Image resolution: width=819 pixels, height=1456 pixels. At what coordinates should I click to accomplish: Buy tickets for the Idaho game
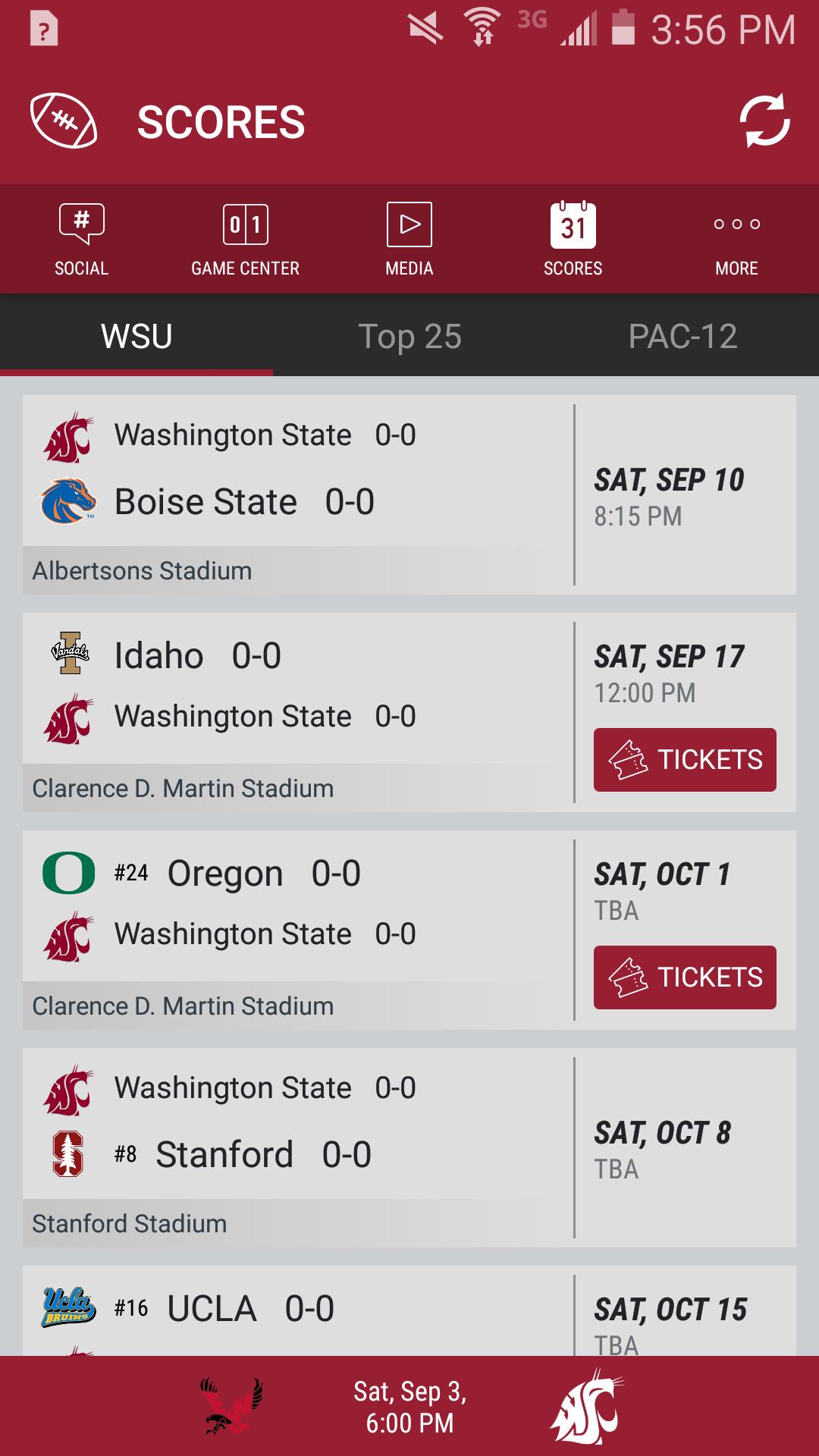click(684, 759)
